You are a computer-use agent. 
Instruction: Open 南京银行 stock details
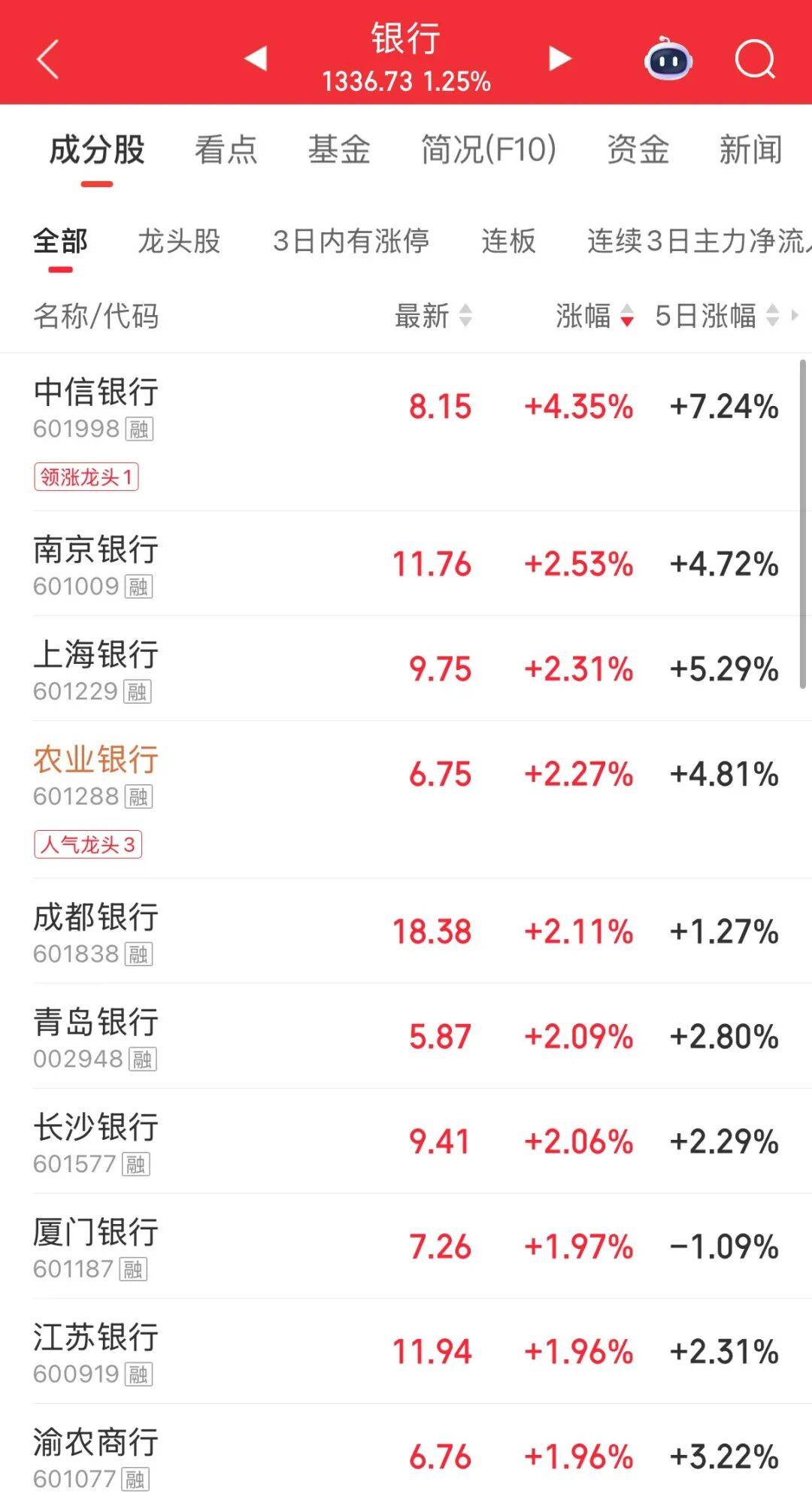(406, 564)
